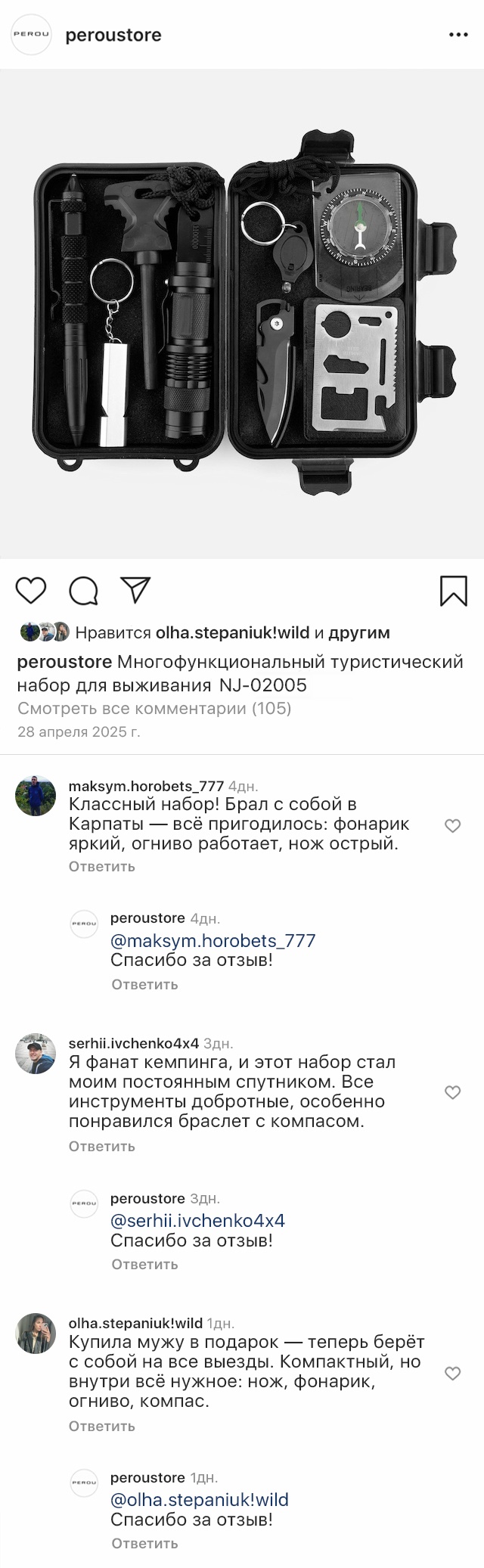The width and height of the screenshot is (484, 1568).
Task: Reply to olha.stepaniuk!wild's comment
Action: 101,1427
